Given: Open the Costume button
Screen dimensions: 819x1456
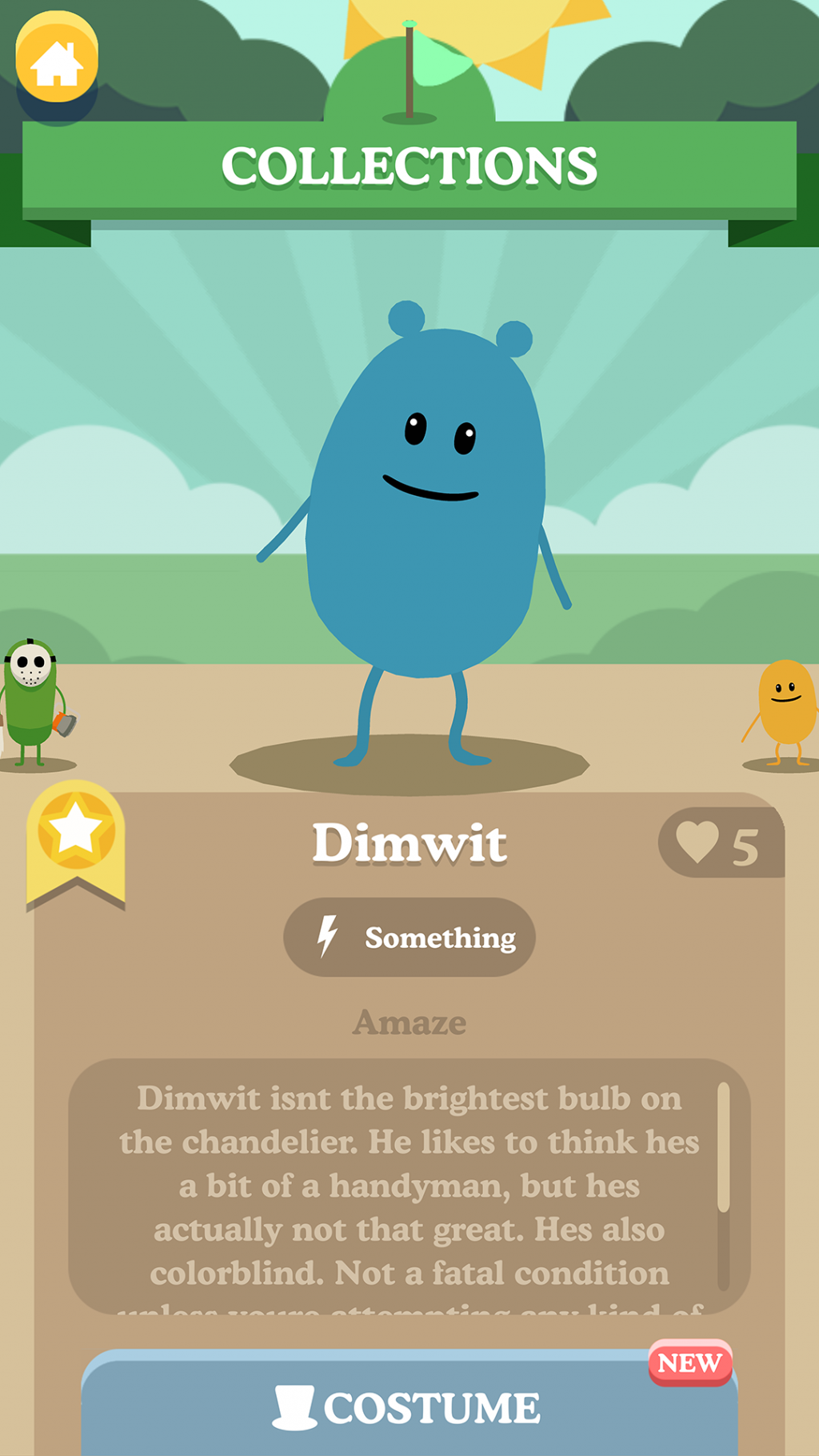Looking at the screenshot, I should (x=409, y=1406).
